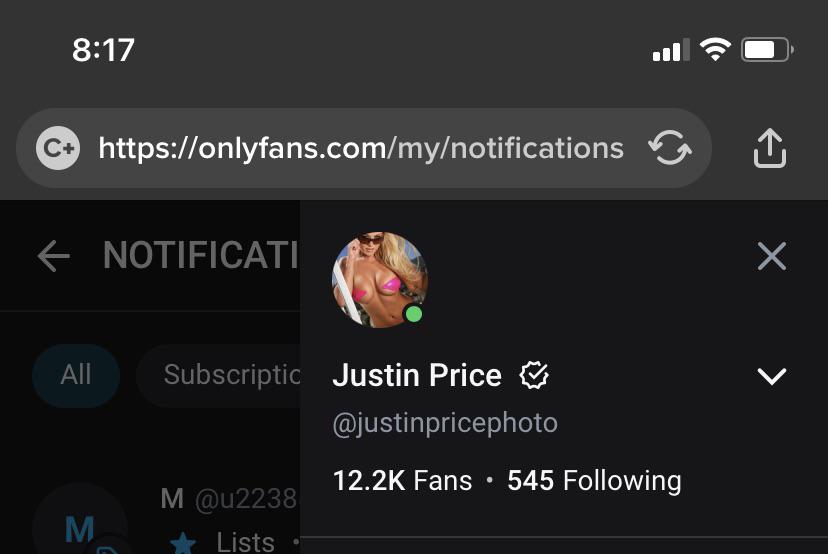View the 12.2K Fans list
Viewport: 828px width, 554px height.
pyautogui.click(x=402, y=481)
